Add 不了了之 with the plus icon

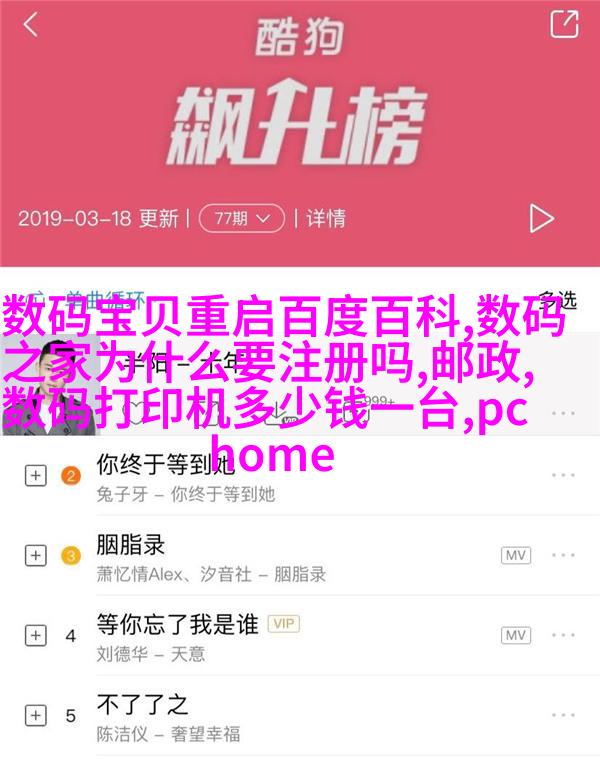[x=35, y=715]
